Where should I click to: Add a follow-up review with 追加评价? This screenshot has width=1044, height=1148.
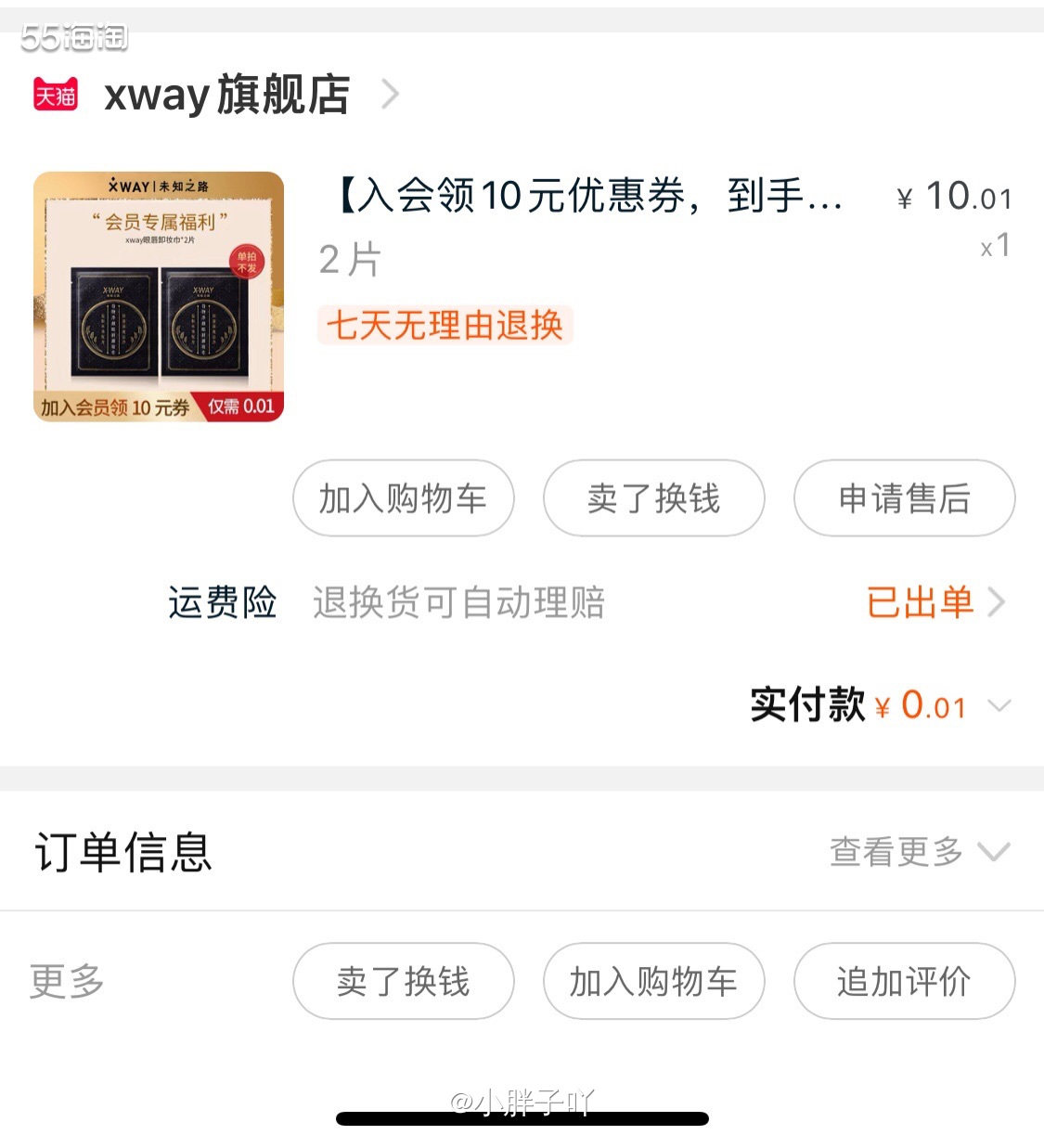(x=904, y=981)
